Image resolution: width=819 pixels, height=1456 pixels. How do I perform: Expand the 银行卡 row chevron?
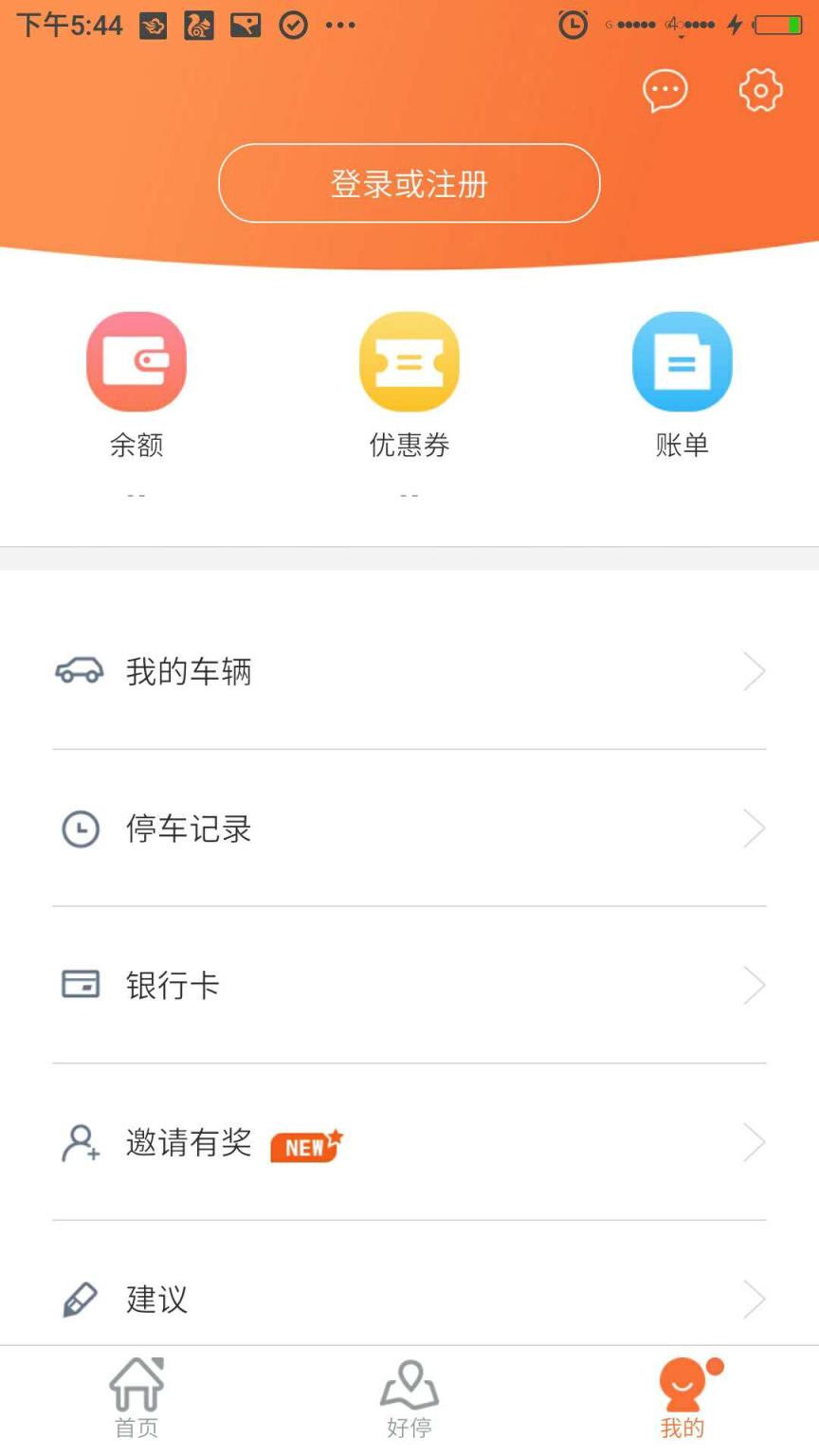[x=754, y=985]
